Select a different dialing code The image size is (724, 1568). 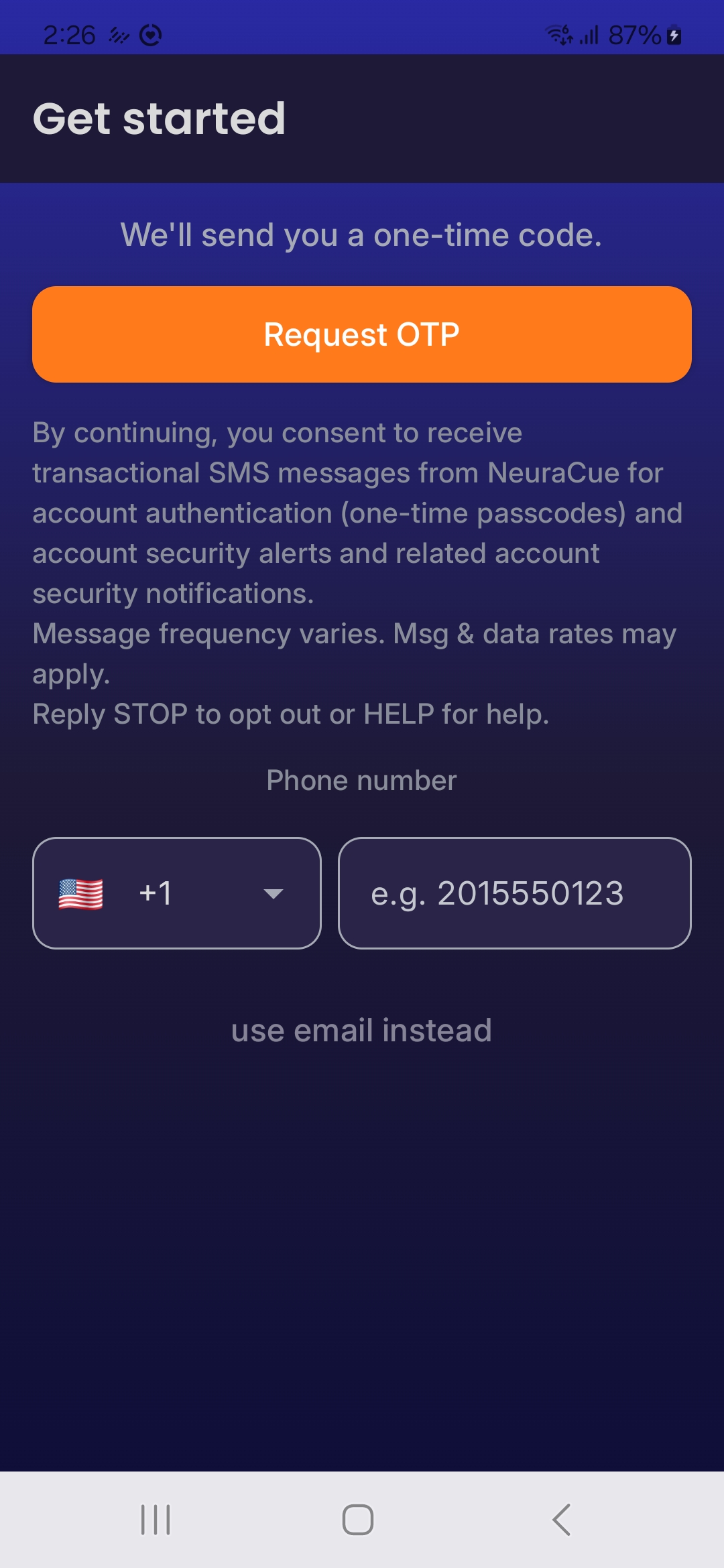coord(177,894)
